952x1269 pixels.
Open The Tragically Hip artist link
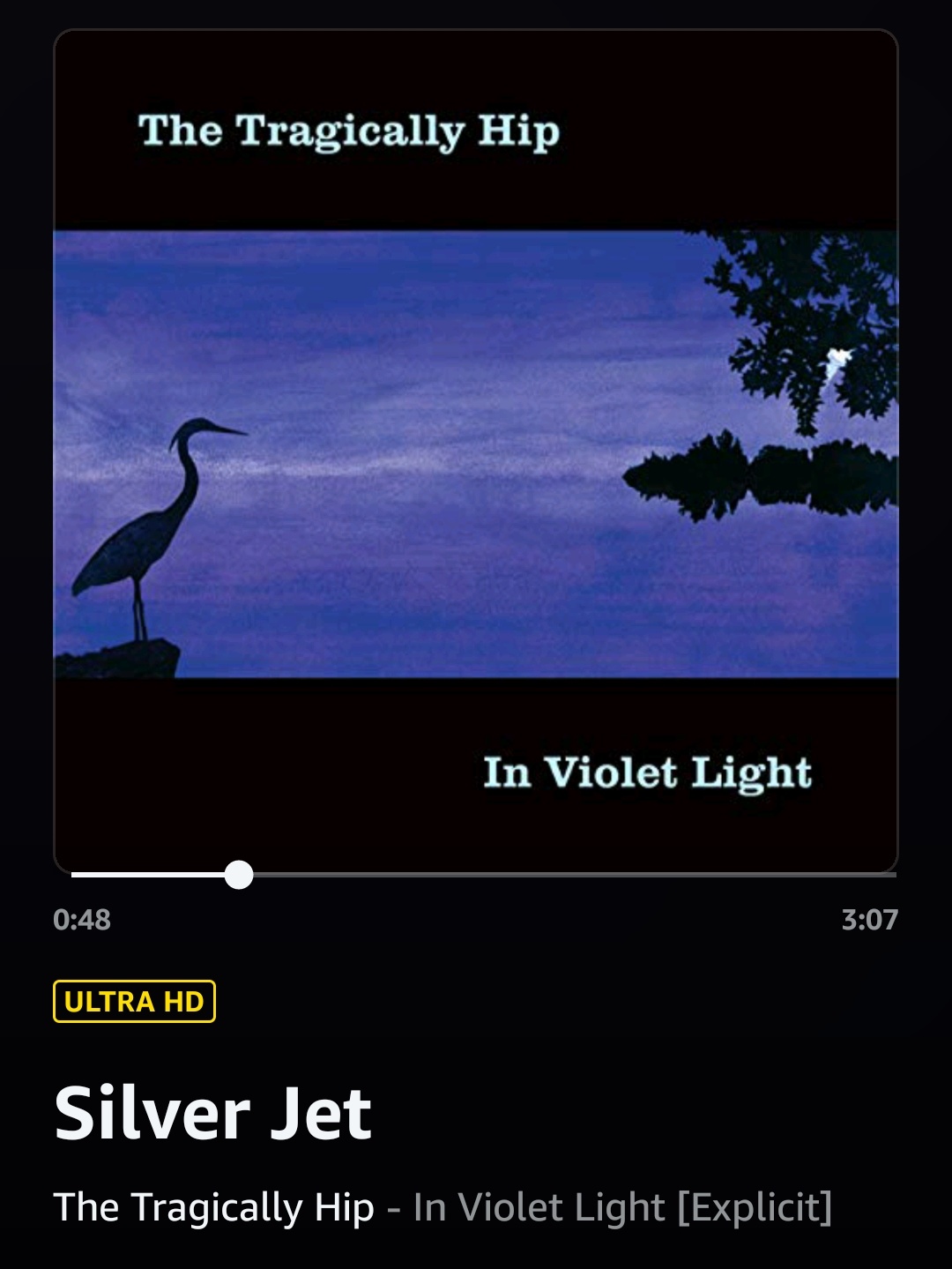pyautogui.click(x=213, y=1206)
